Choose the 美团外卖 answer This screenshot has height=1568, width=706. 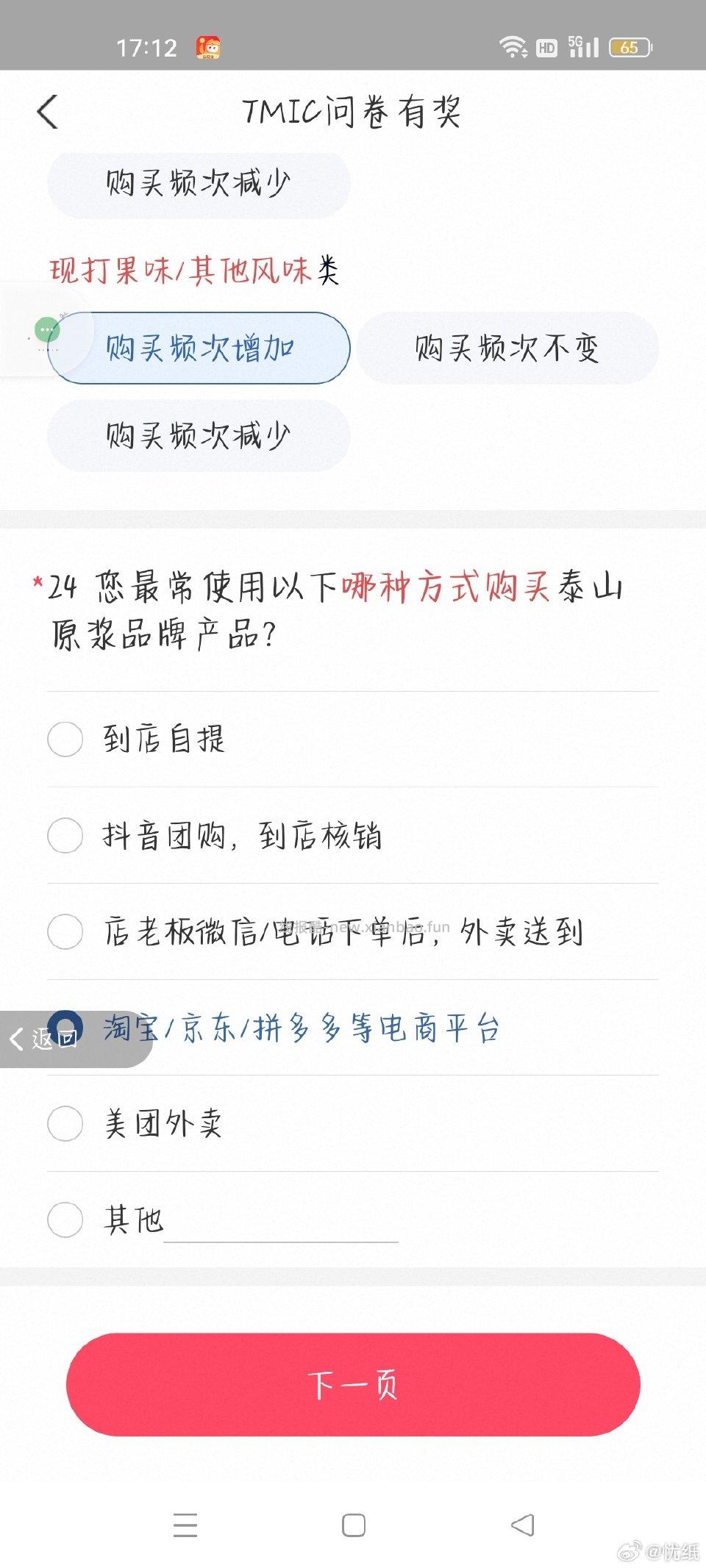65,1124
